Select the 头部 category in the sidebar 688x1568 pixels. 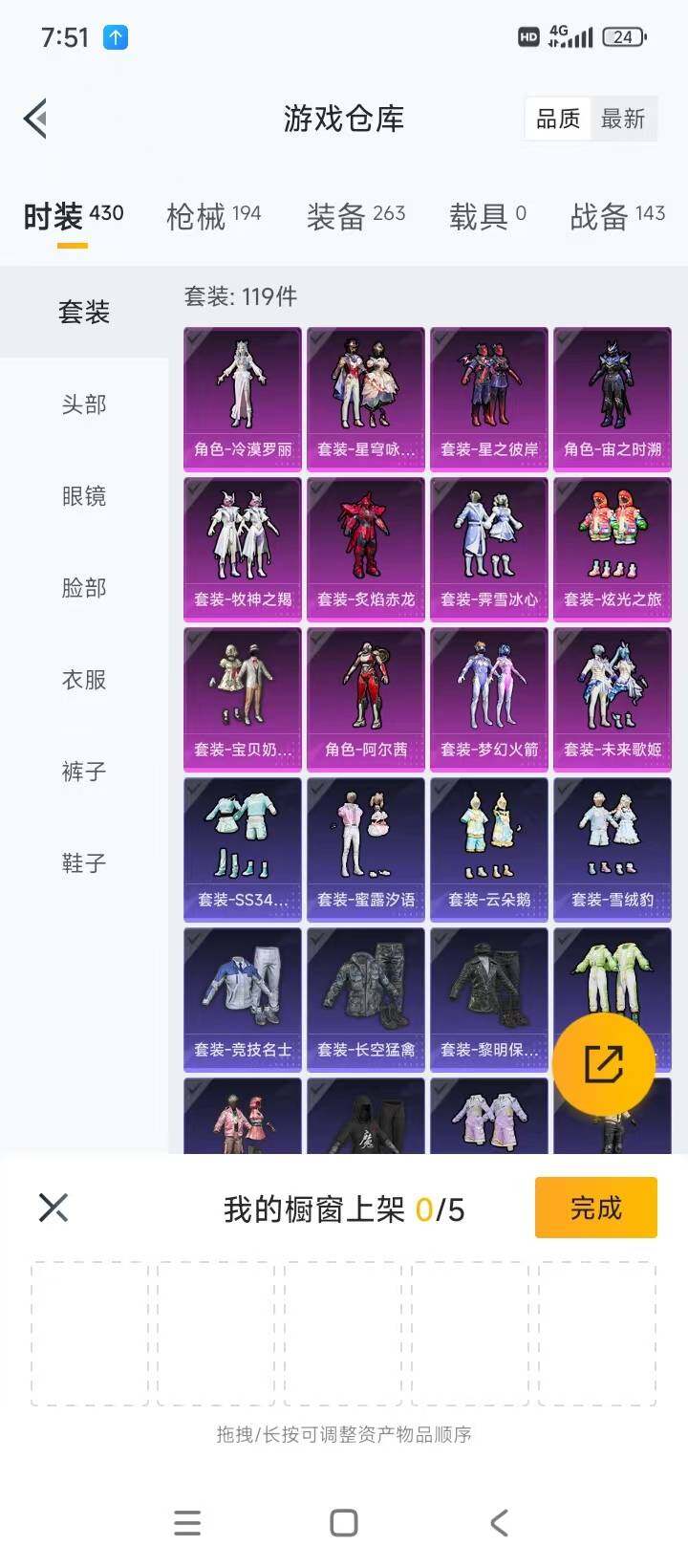point(83,404)
